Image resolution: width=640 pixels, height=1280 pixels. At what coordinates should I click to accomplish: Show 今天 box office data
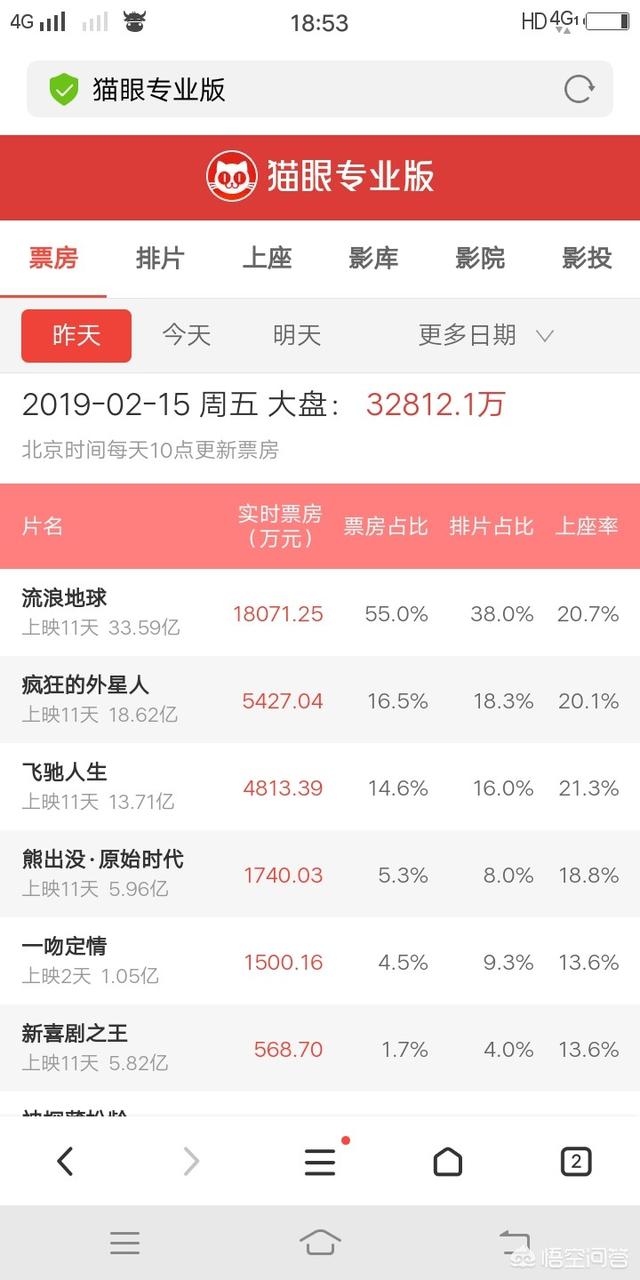tap(187, 336)
